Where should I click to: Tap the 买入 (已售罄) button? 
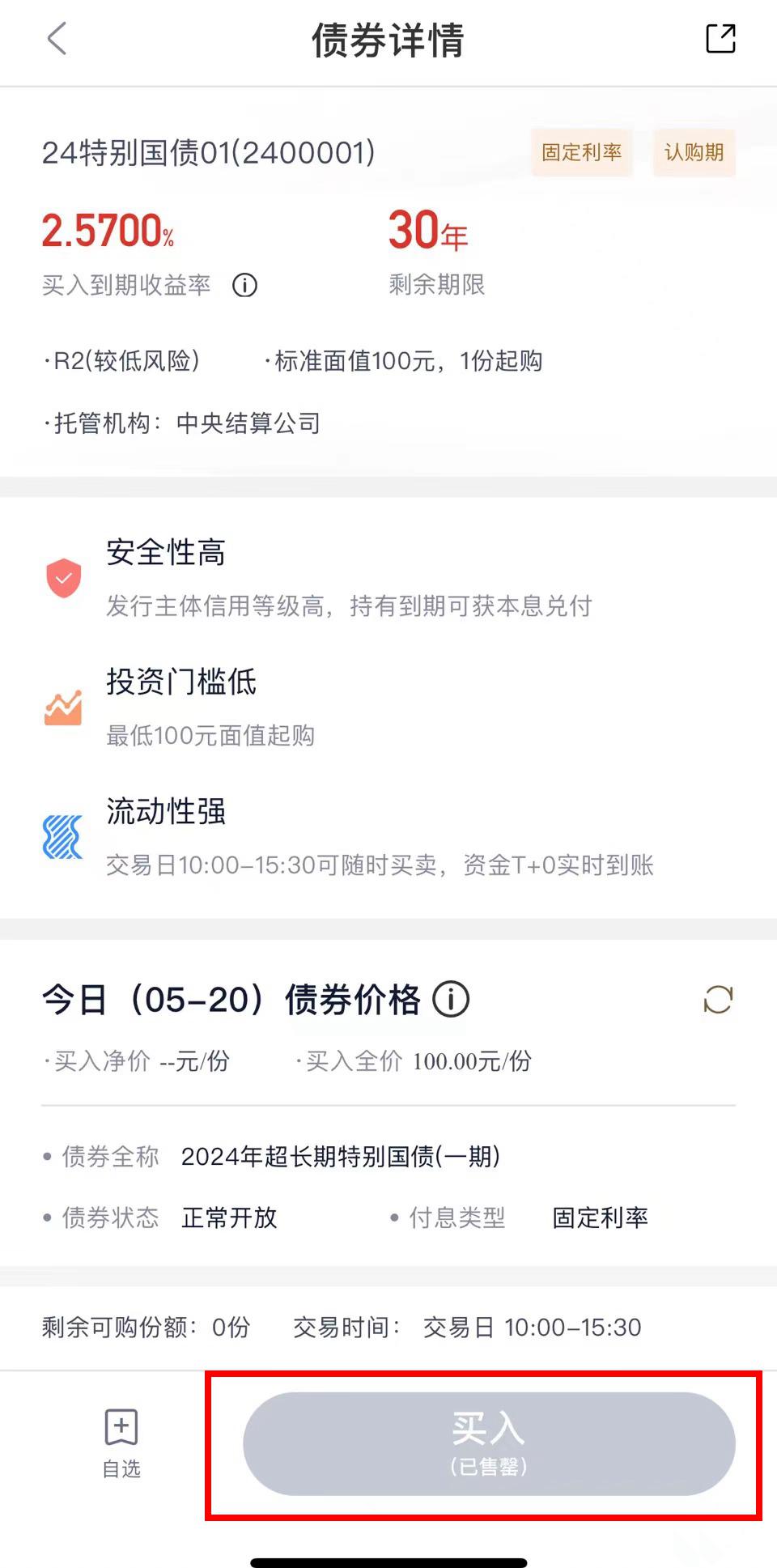coord(489,1443)
